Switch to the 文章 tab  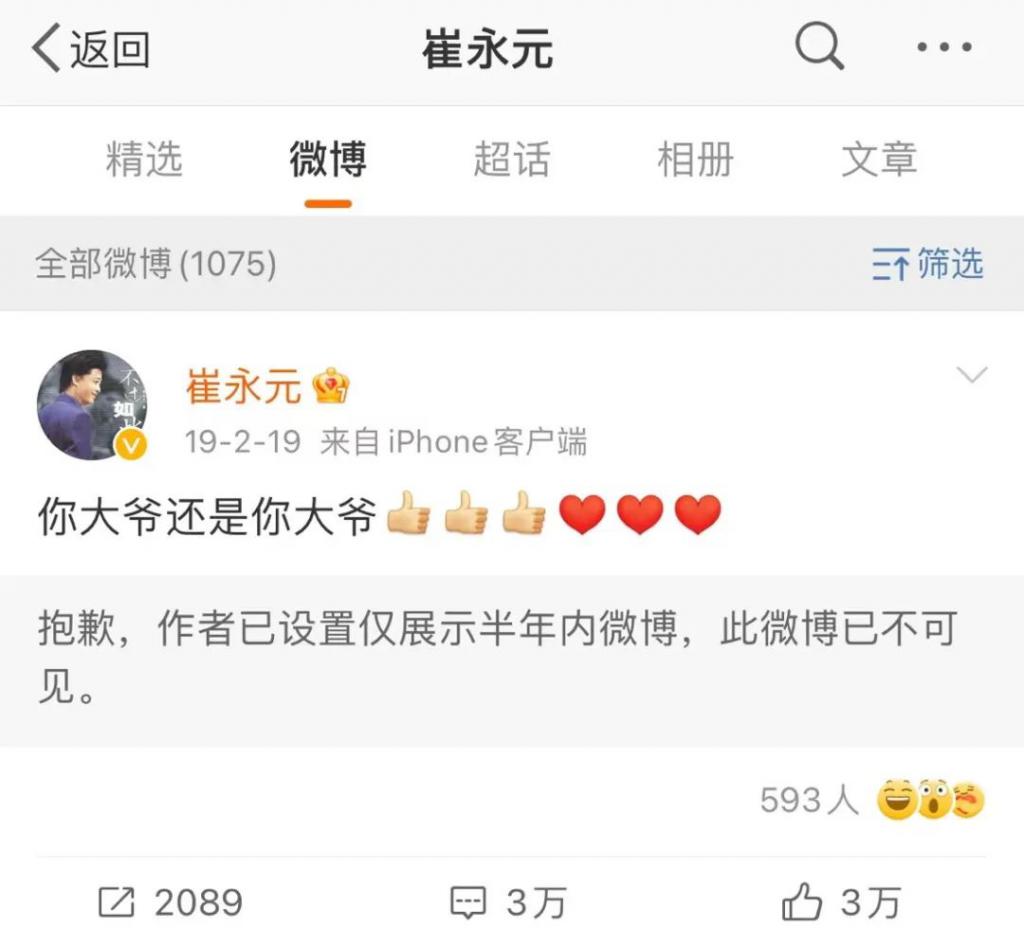click(879, 160)
